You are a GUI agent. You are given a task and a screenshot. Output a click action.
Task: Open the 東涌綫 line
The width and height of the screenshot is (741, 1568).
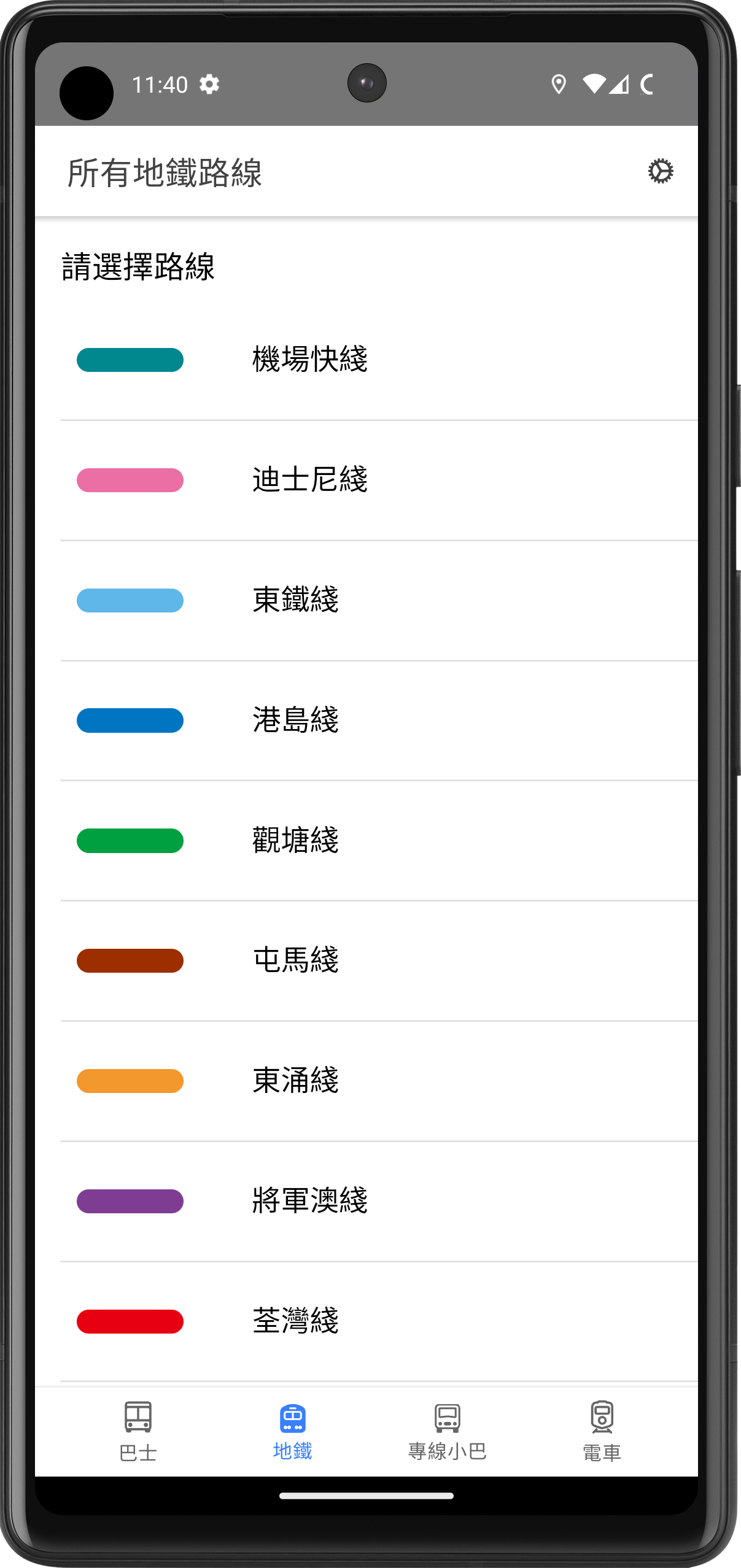(x=296, y=1081)
